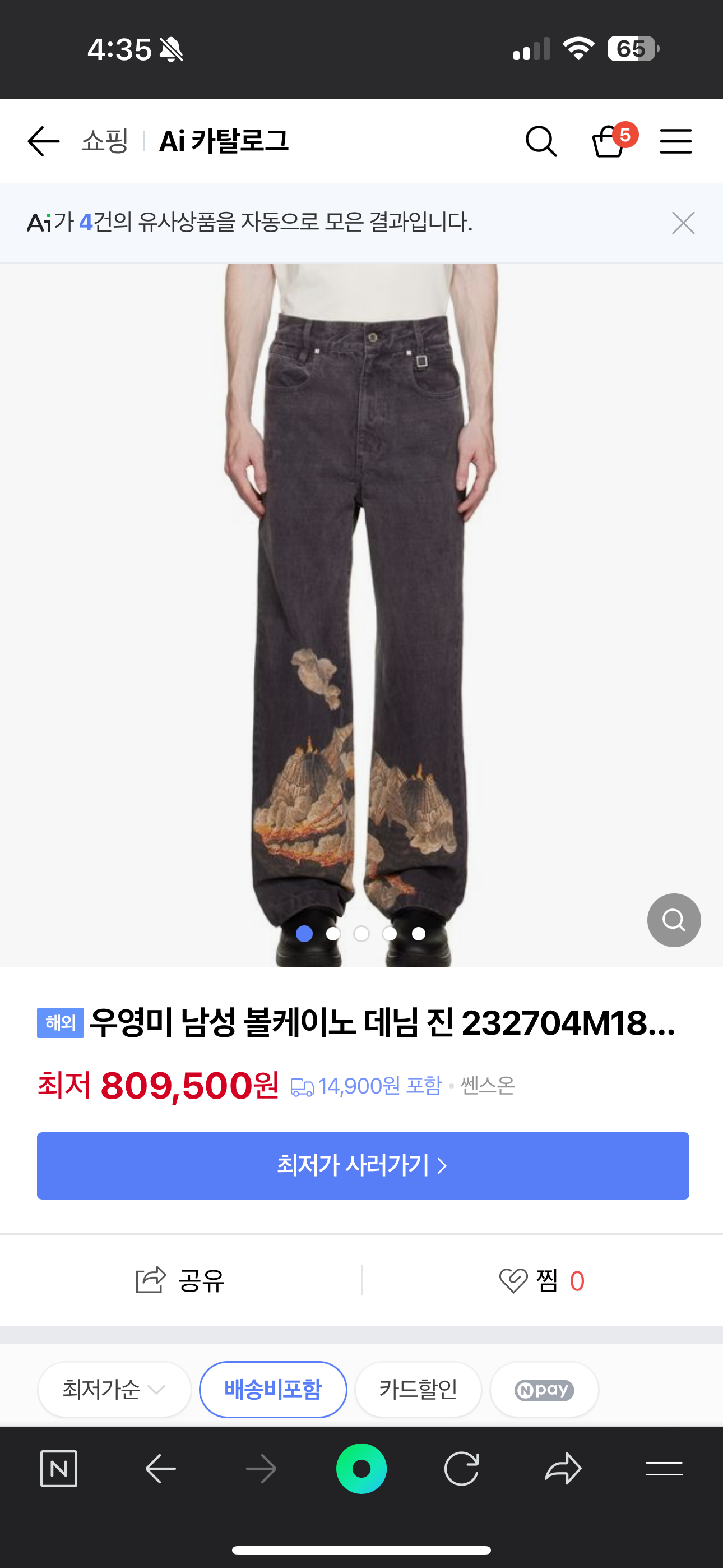Open the share arrow in the bottom toolbar
The image size is (723, 1568).
pyautogui.click(x=563, y=1469)
